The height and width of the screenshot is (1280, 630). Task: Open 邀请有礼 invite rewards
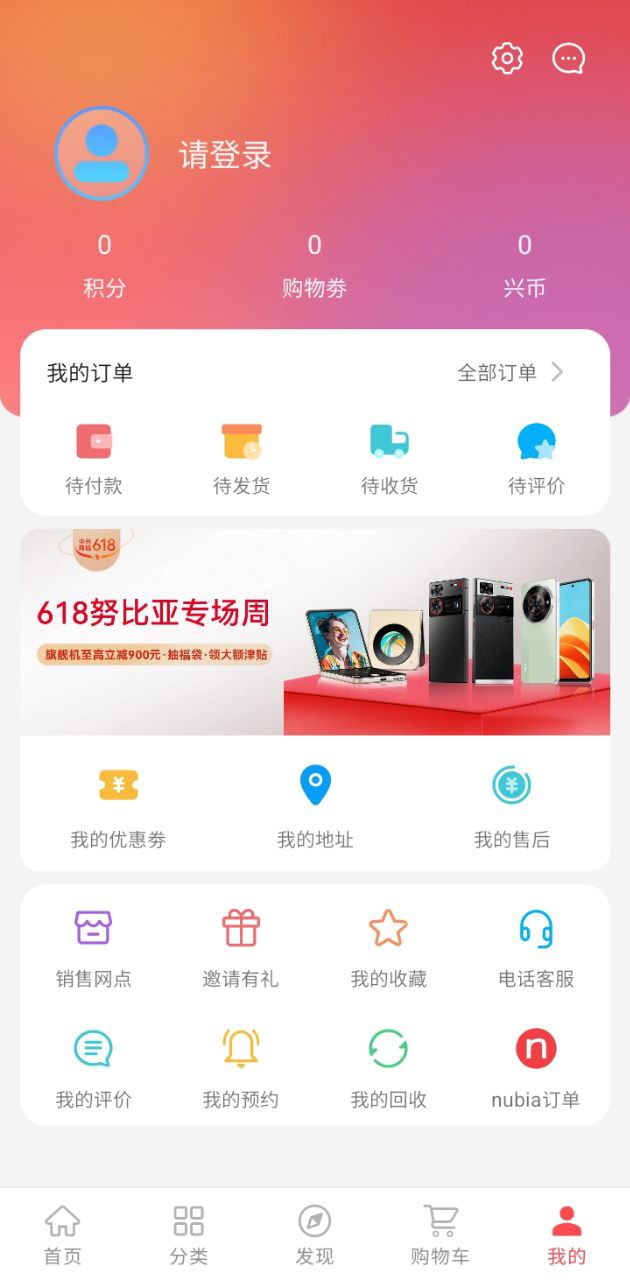coord(241,946)
